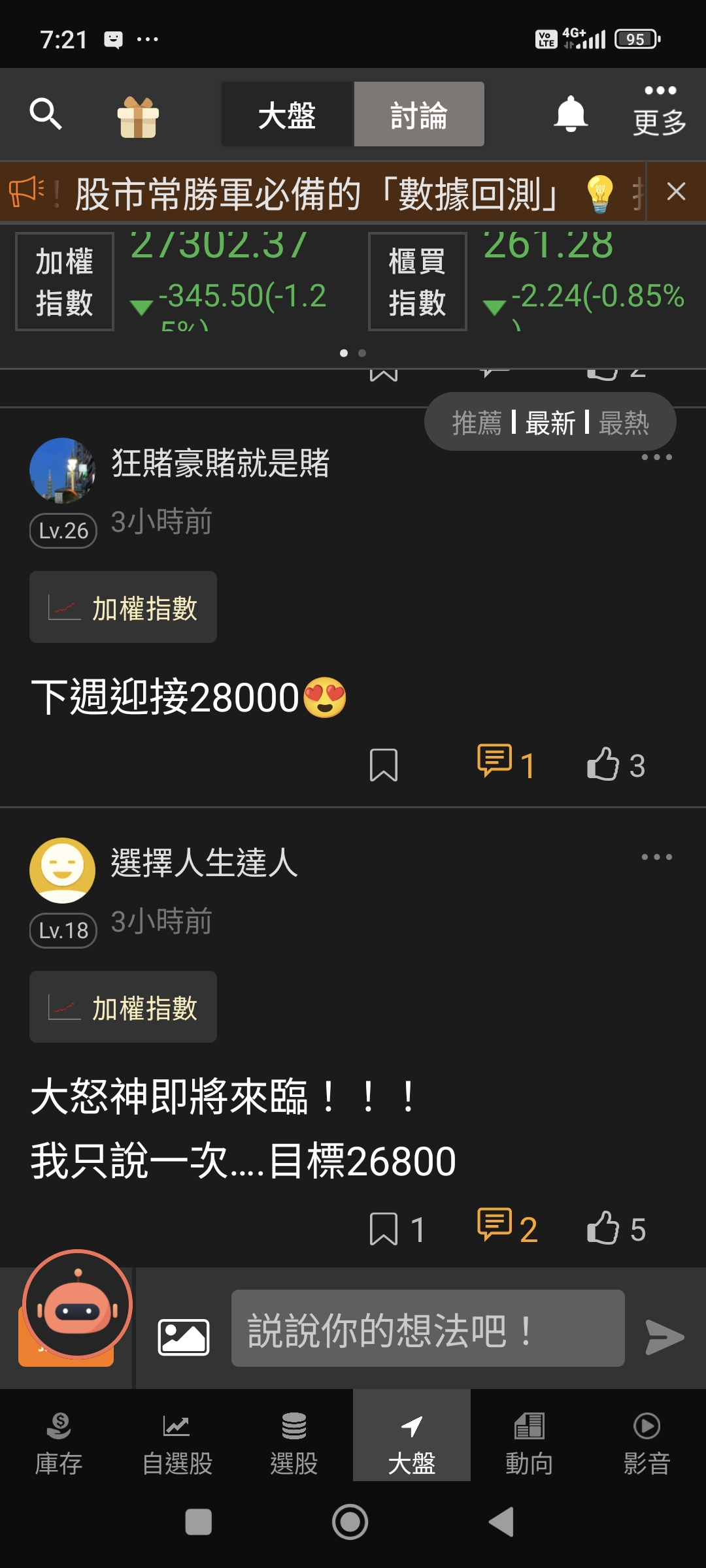The image size is (706, 1568).
Task: Dismiss the 數據回測 banner
Action: (676, 192)
